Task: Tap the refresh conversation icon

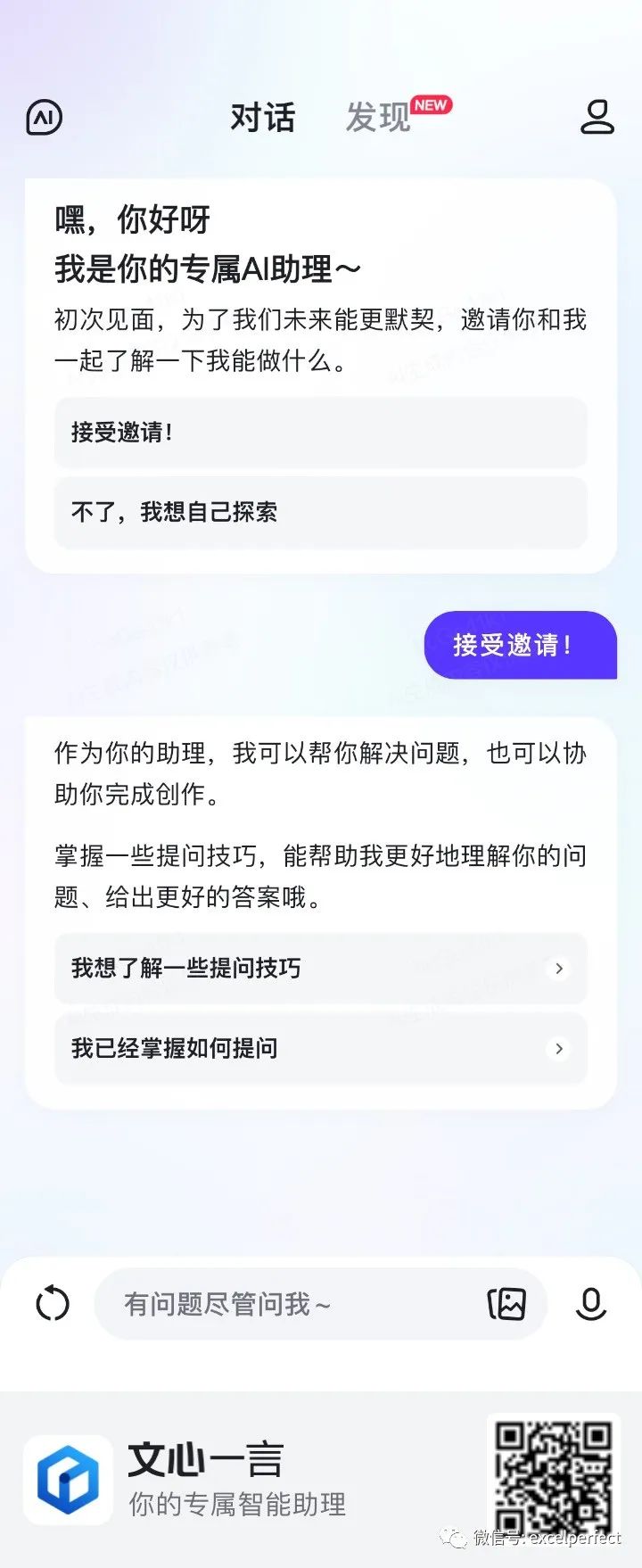Action: pos(53,1304)
